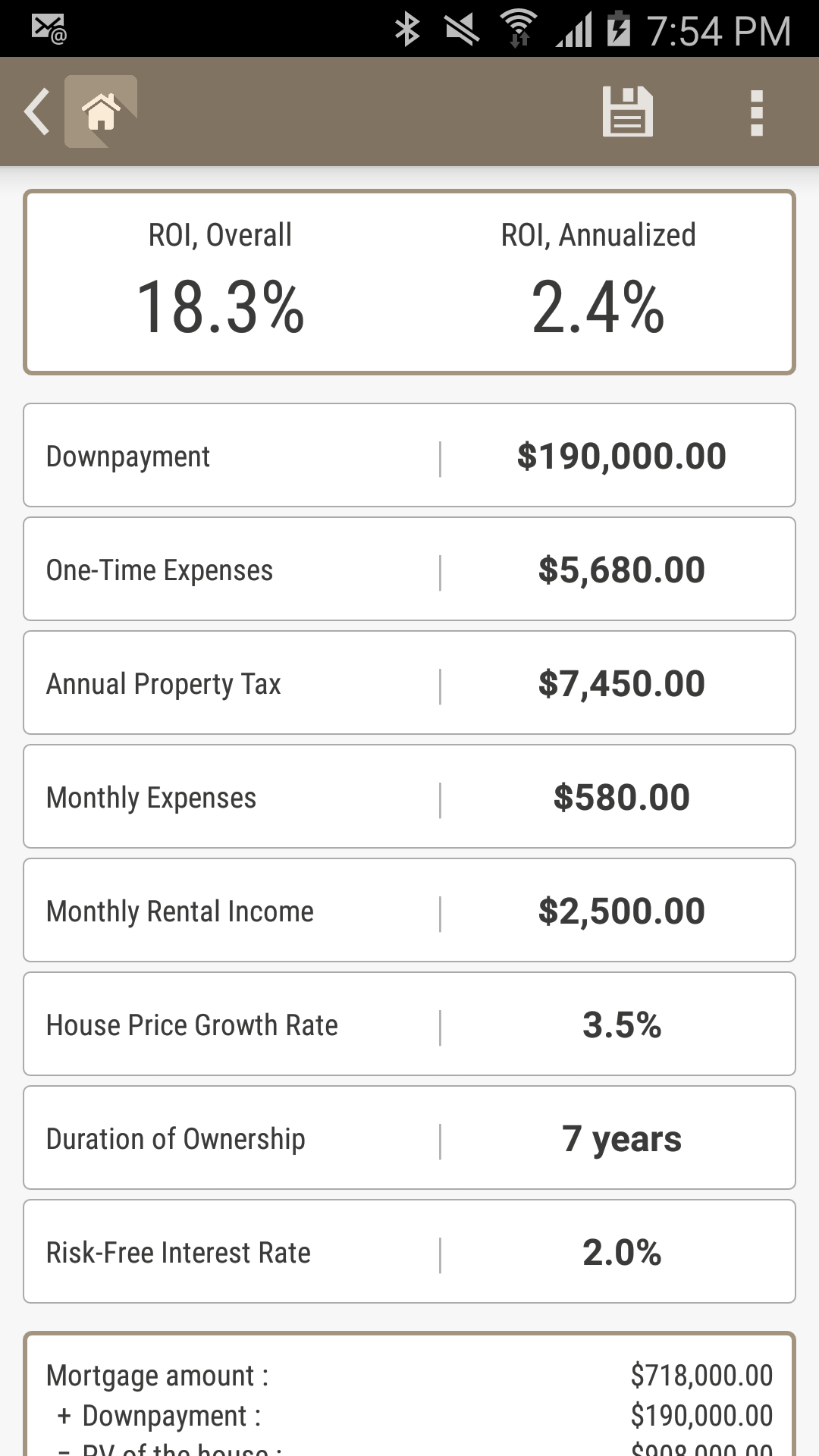Viewport: 819px width, 1456px height.
Task: Adjust the House Price Growth Rate
Action: click(x=409, y=1024)
